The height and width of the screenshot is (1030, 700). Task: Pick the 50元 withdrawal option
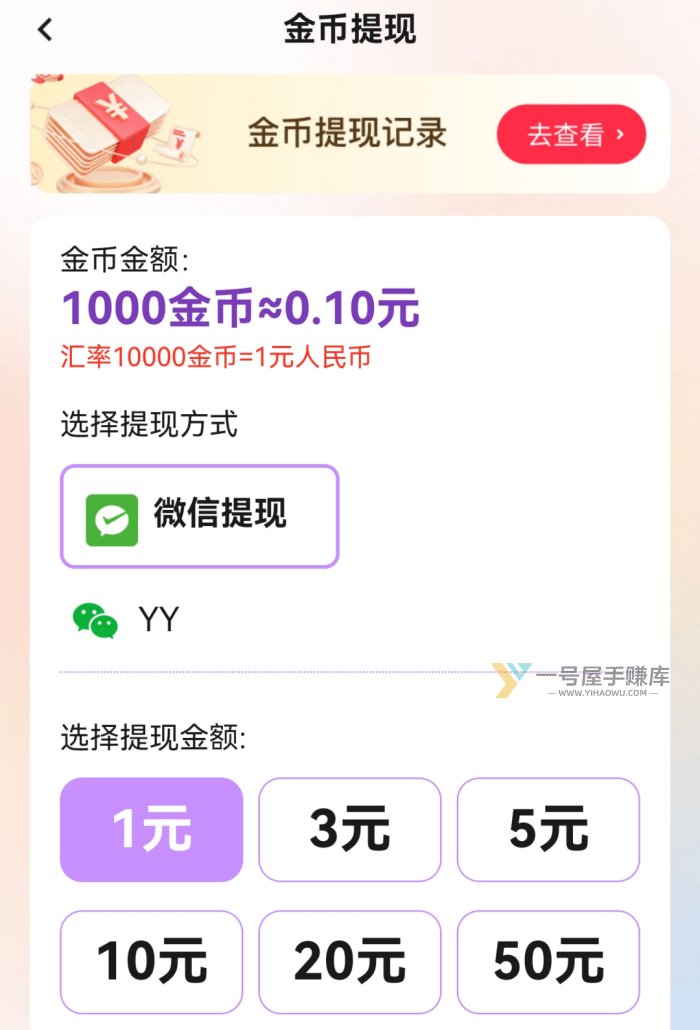click(548, 962)
